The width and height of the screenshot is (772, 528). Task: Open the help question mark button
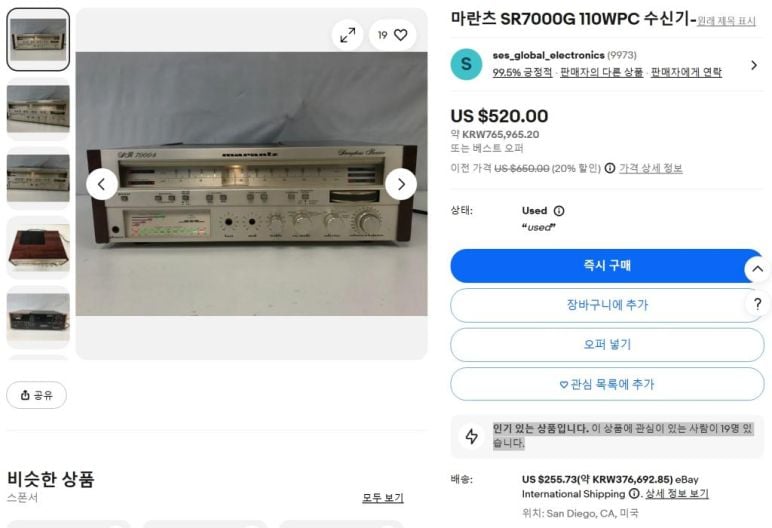758,305
